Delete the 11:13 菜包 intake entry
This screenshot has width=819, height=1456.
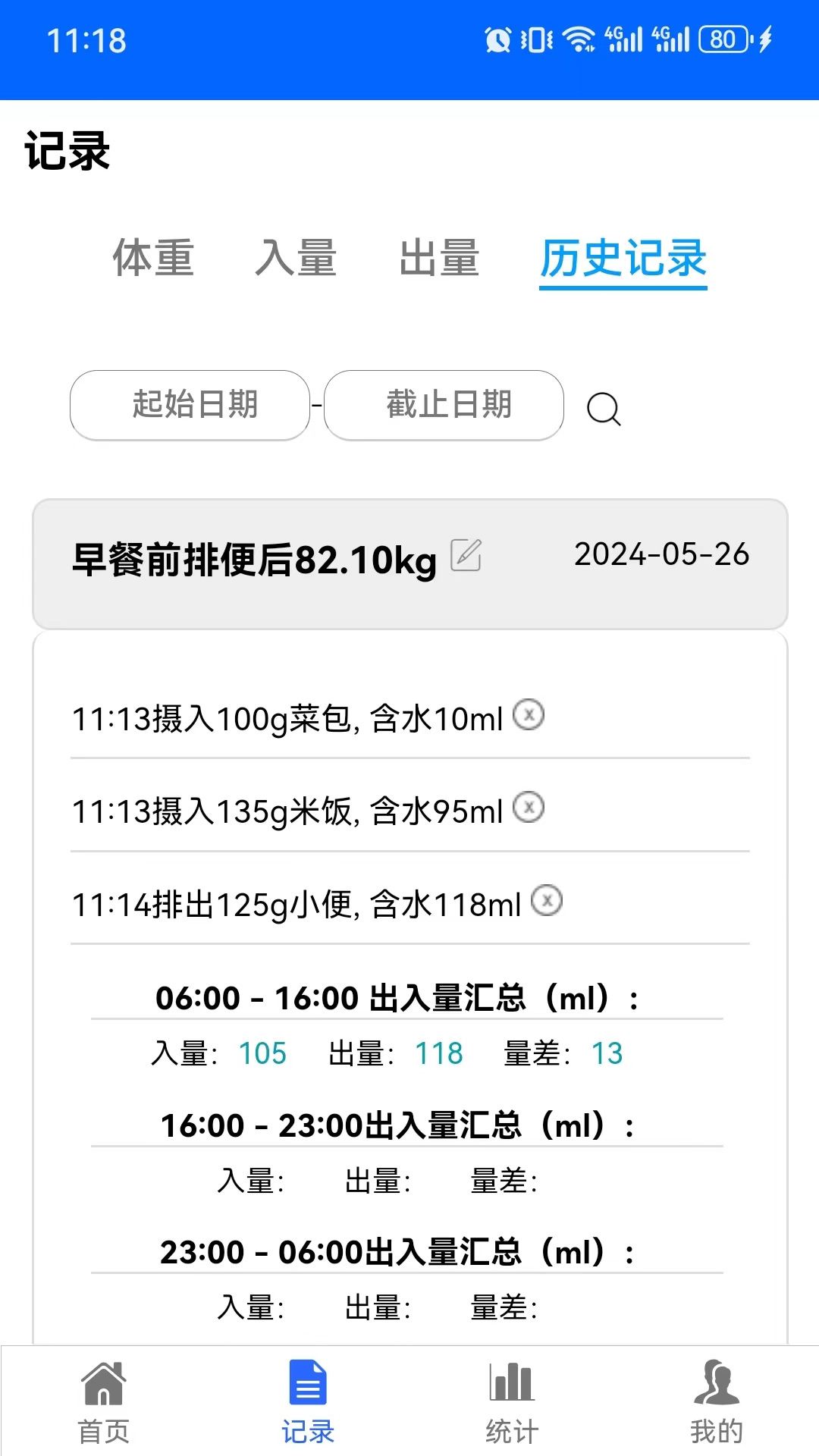tap(531, 715)
